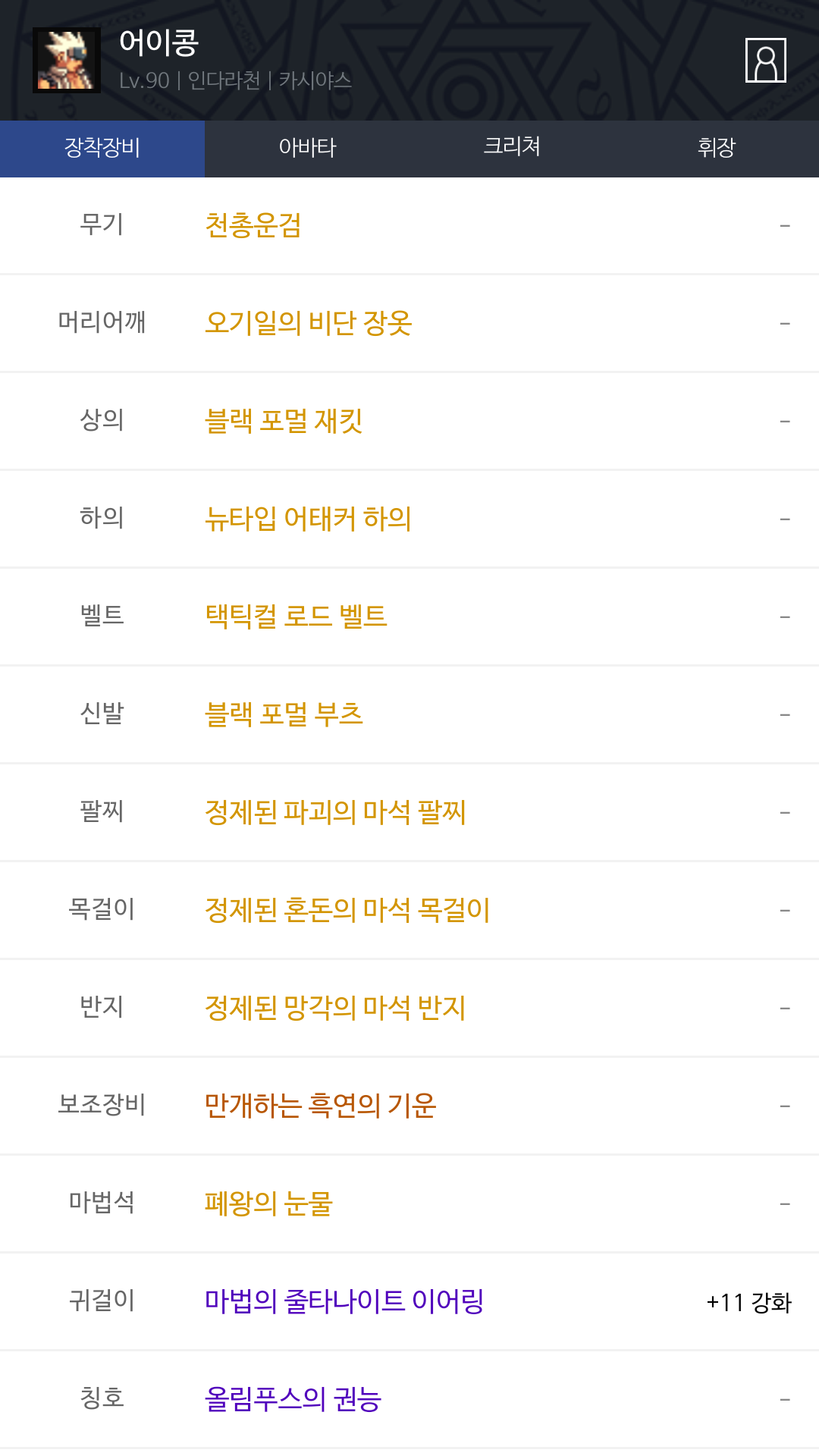Open 블랙 포멀 재킷 item
Image resolution: width=819 pixels, height=1456 pixels.
(x=284, y=421)
